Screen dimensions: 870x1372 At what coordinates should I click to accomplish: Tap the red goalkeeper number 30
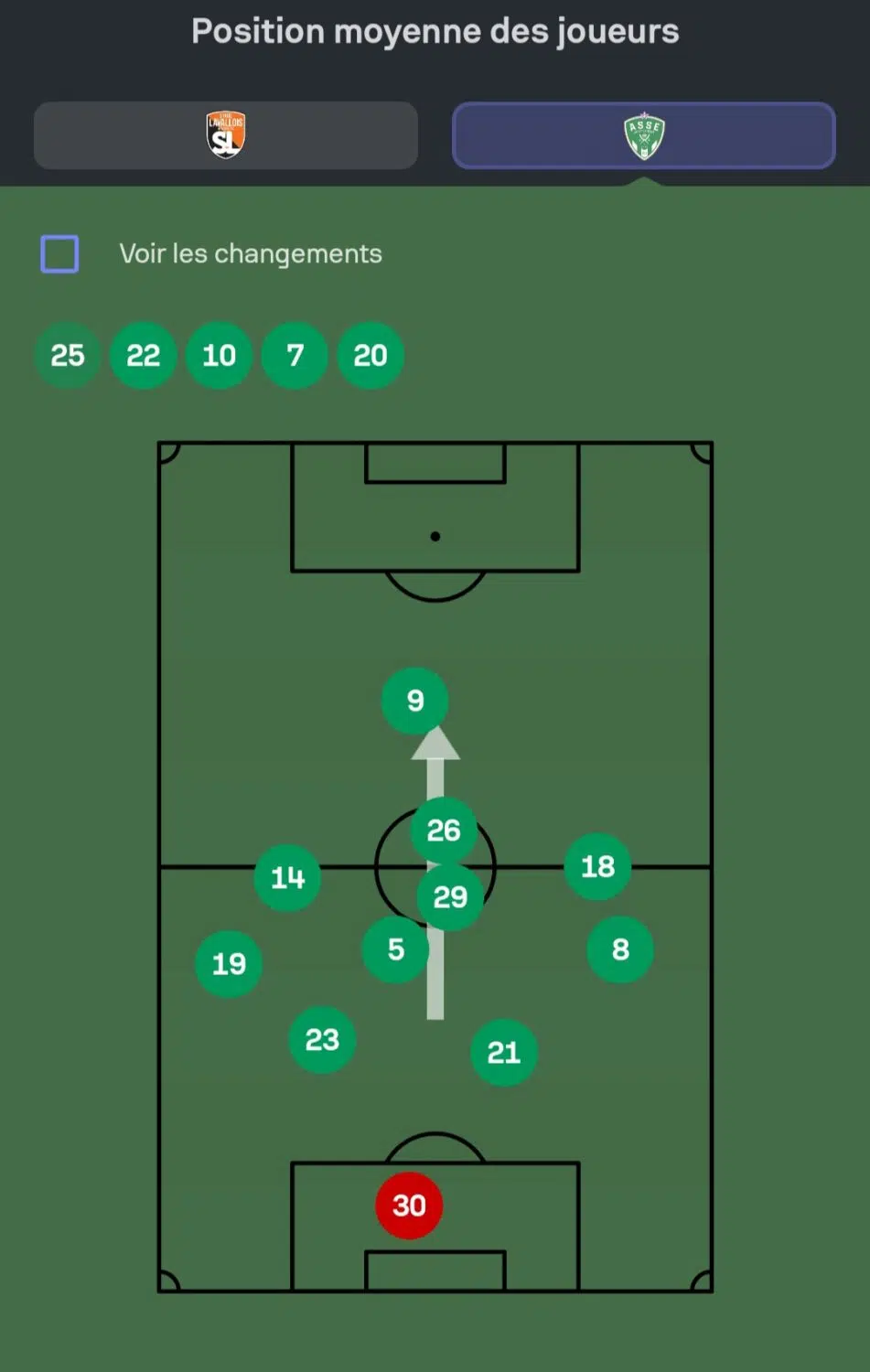[x=409, y=1206]
